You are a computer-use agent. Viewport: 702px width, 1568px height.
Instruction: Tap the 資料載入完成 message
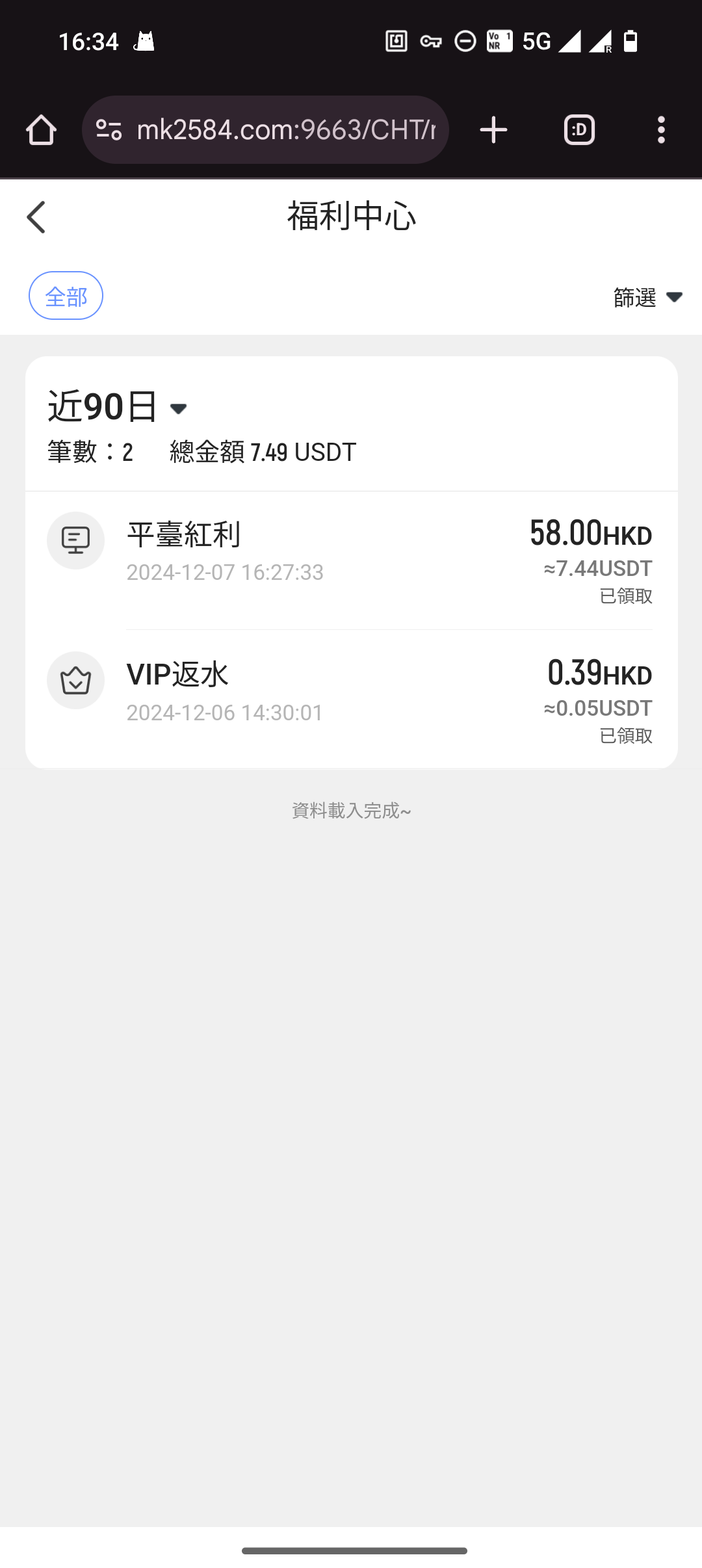(351, 811)
